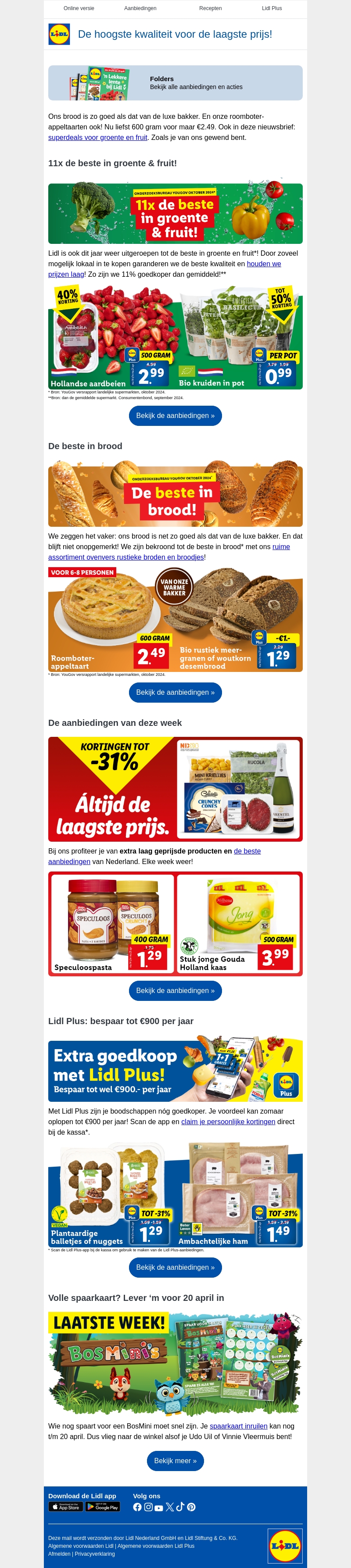Follow the superdeals voor groente en fruit link

(x=97, y=138)
